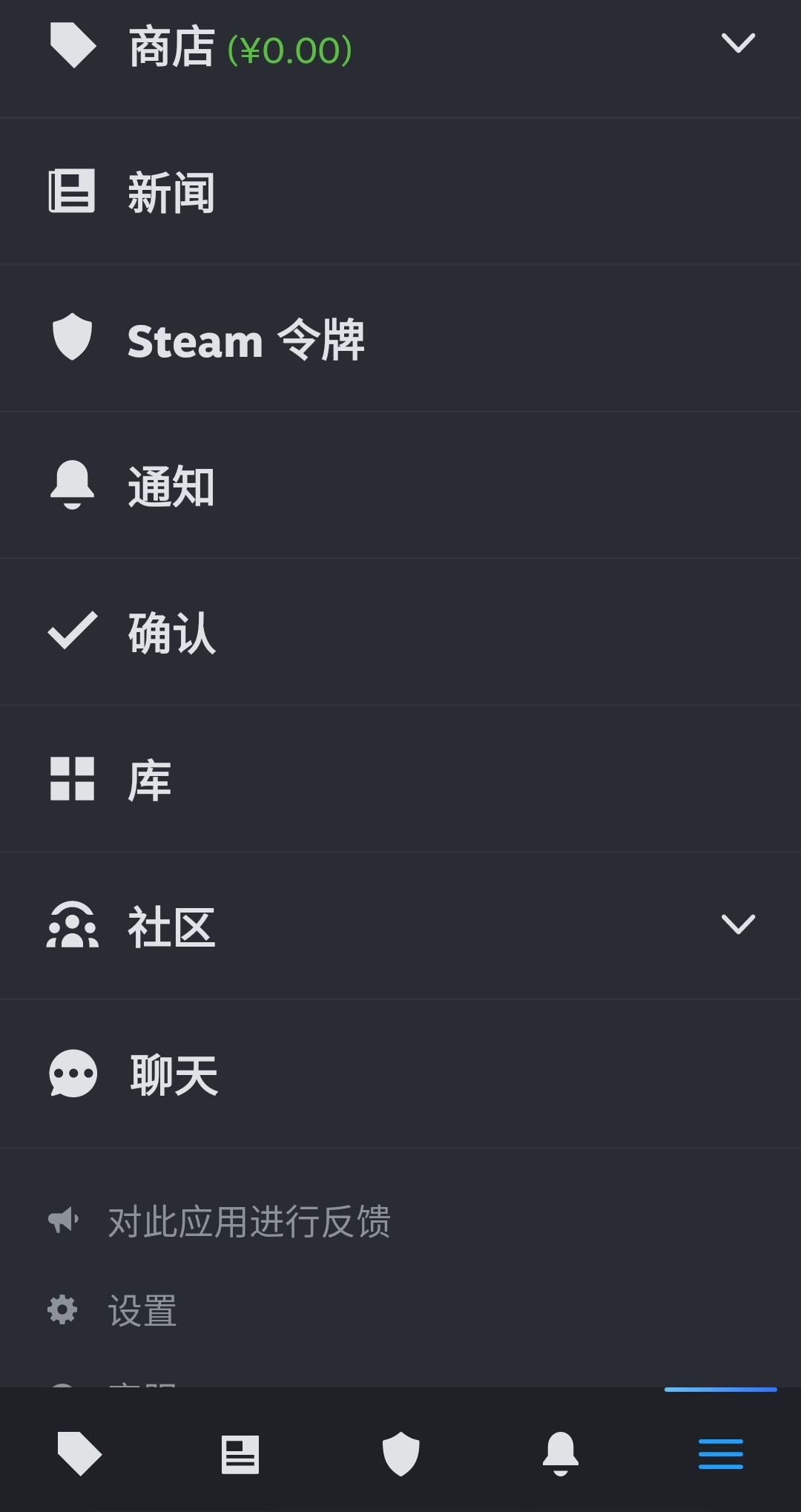801x1512 pixels.
Task: Select 对此应用进行反馈
Action: pyautogui.click(x=248, y=1221)
